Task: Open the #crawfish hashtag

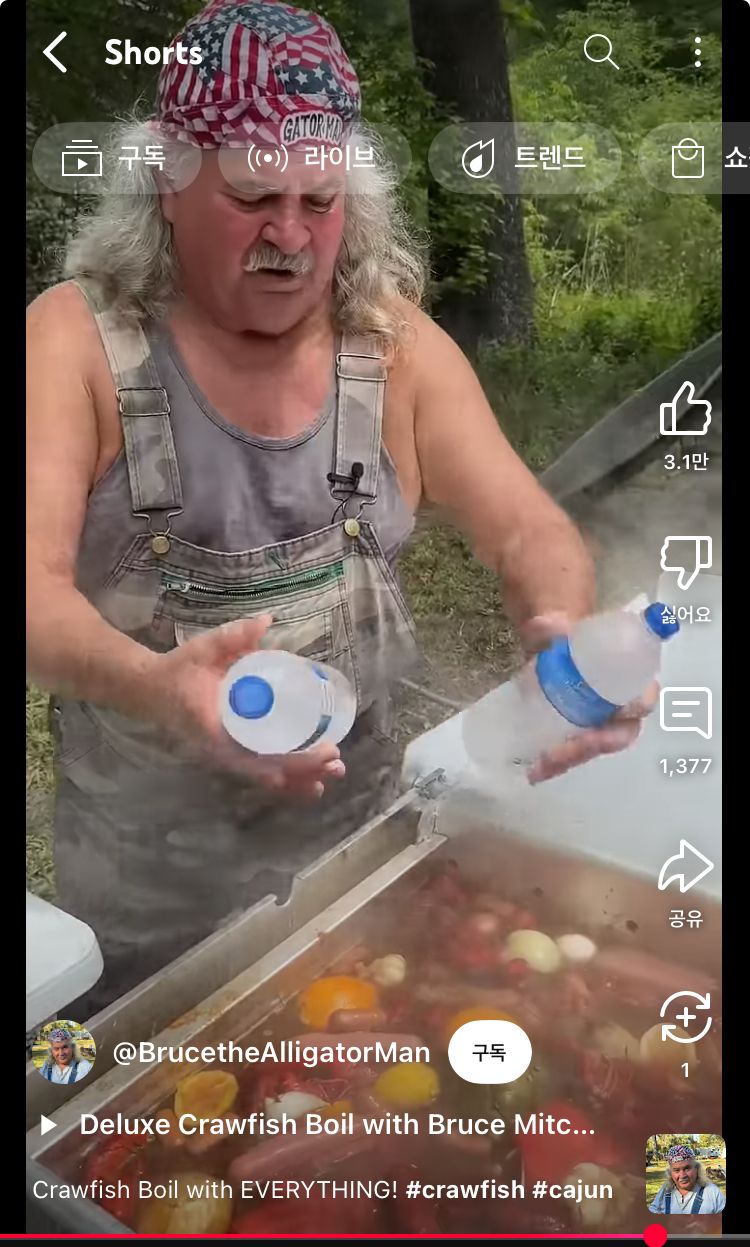Action: 465,1190
